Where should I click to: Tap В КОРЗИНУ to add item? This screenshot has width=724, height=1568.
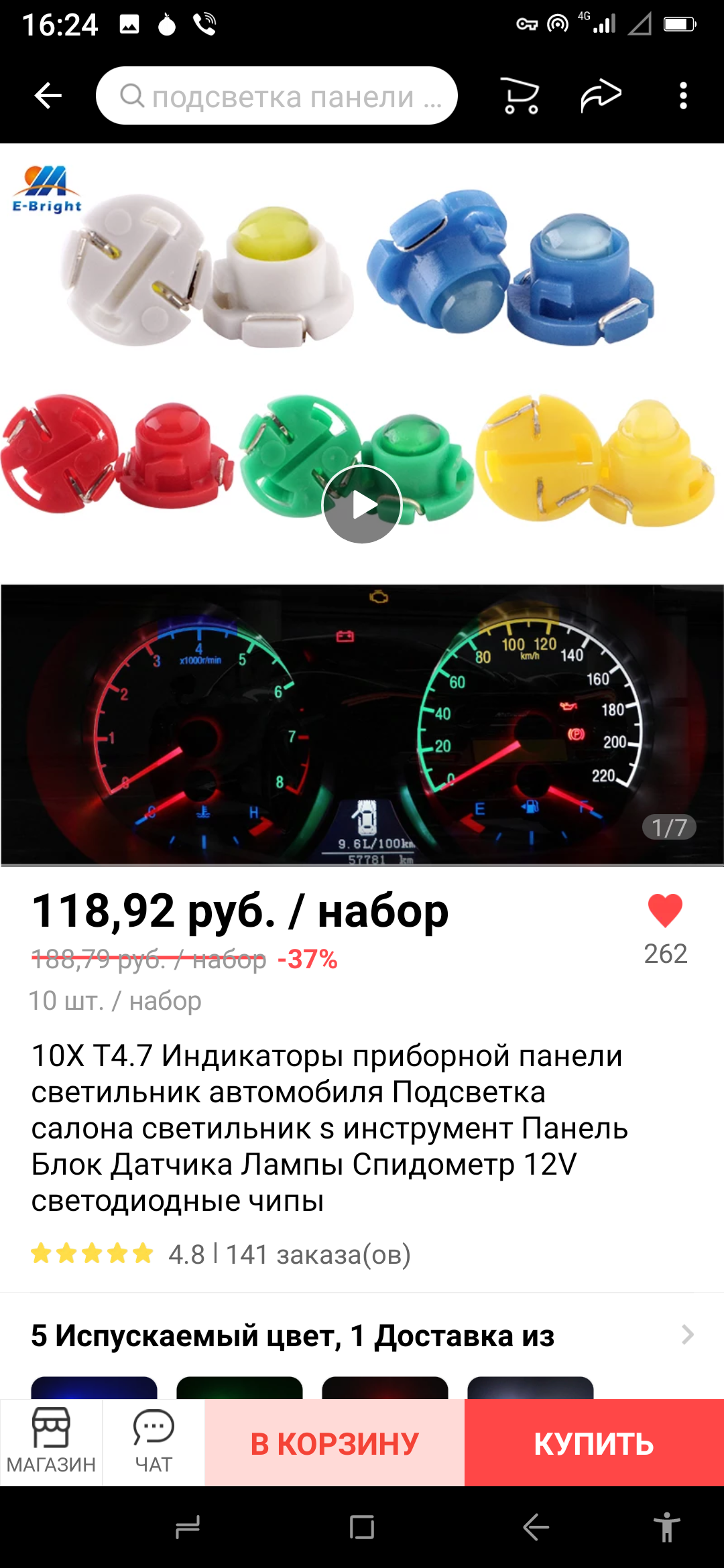335,1443
